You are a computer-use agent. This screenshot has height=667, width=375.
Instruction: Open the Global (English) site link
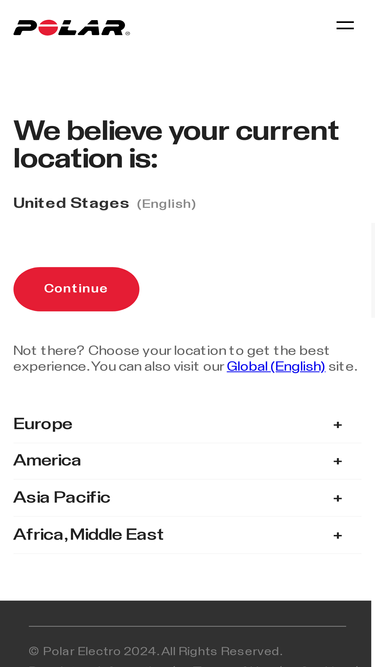click(276, 366)
